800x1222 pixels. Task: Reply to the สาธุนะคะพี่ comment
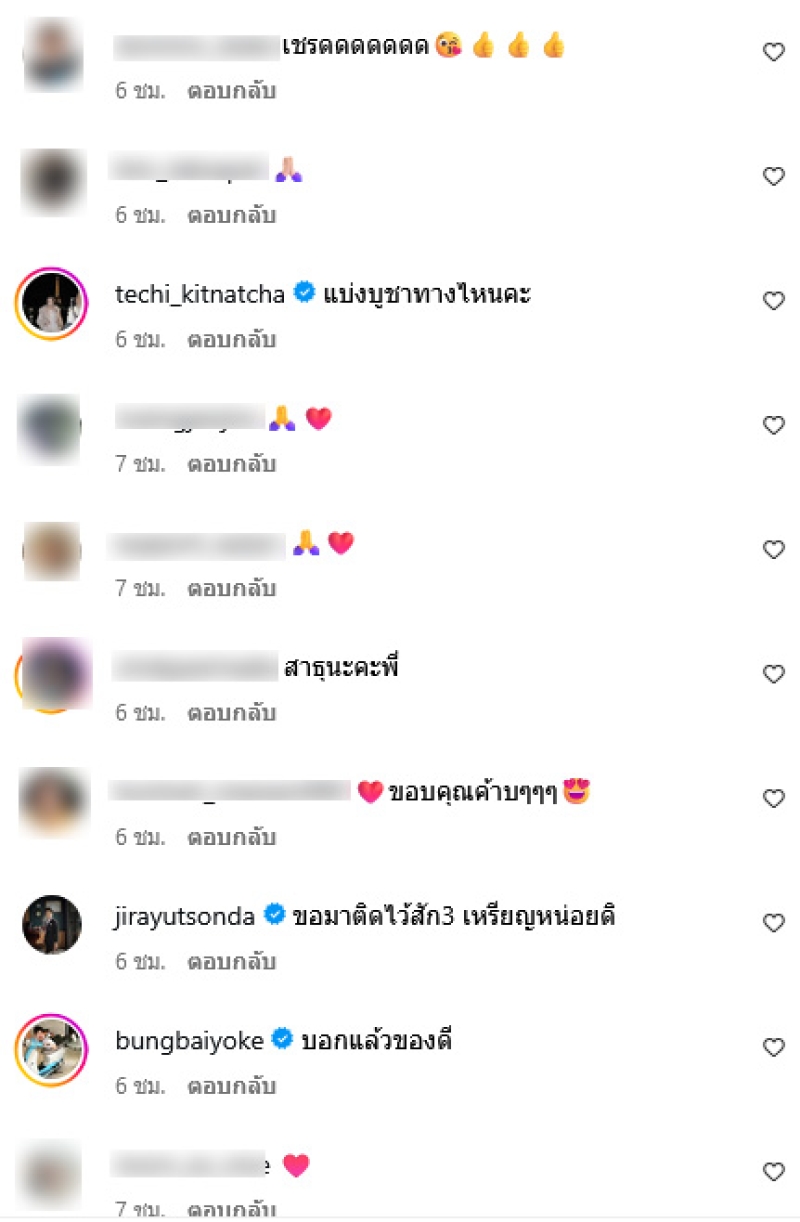coord(231,713)
